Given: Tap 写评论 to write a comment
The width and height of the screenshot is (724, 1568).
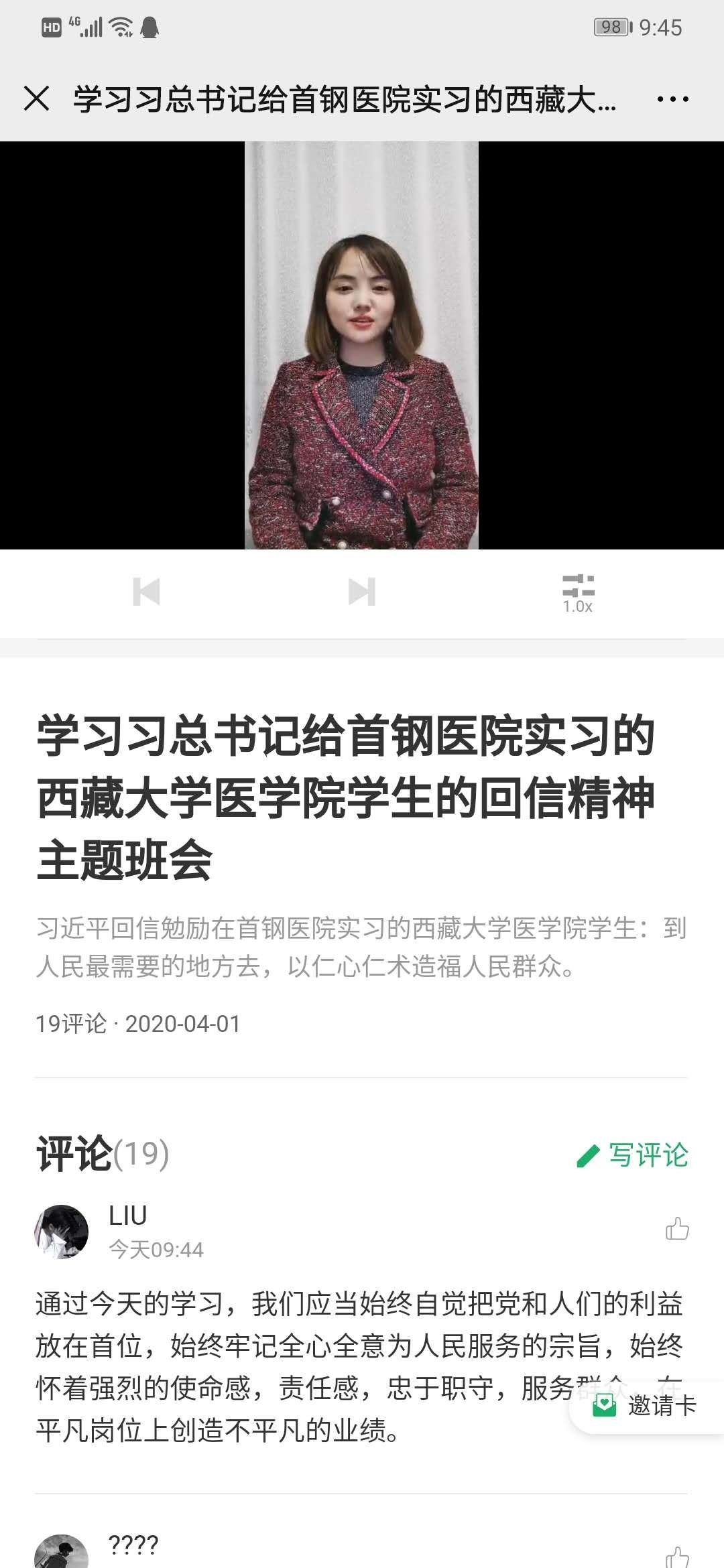Looking at the screenshot, I should tap(633, 1155).
